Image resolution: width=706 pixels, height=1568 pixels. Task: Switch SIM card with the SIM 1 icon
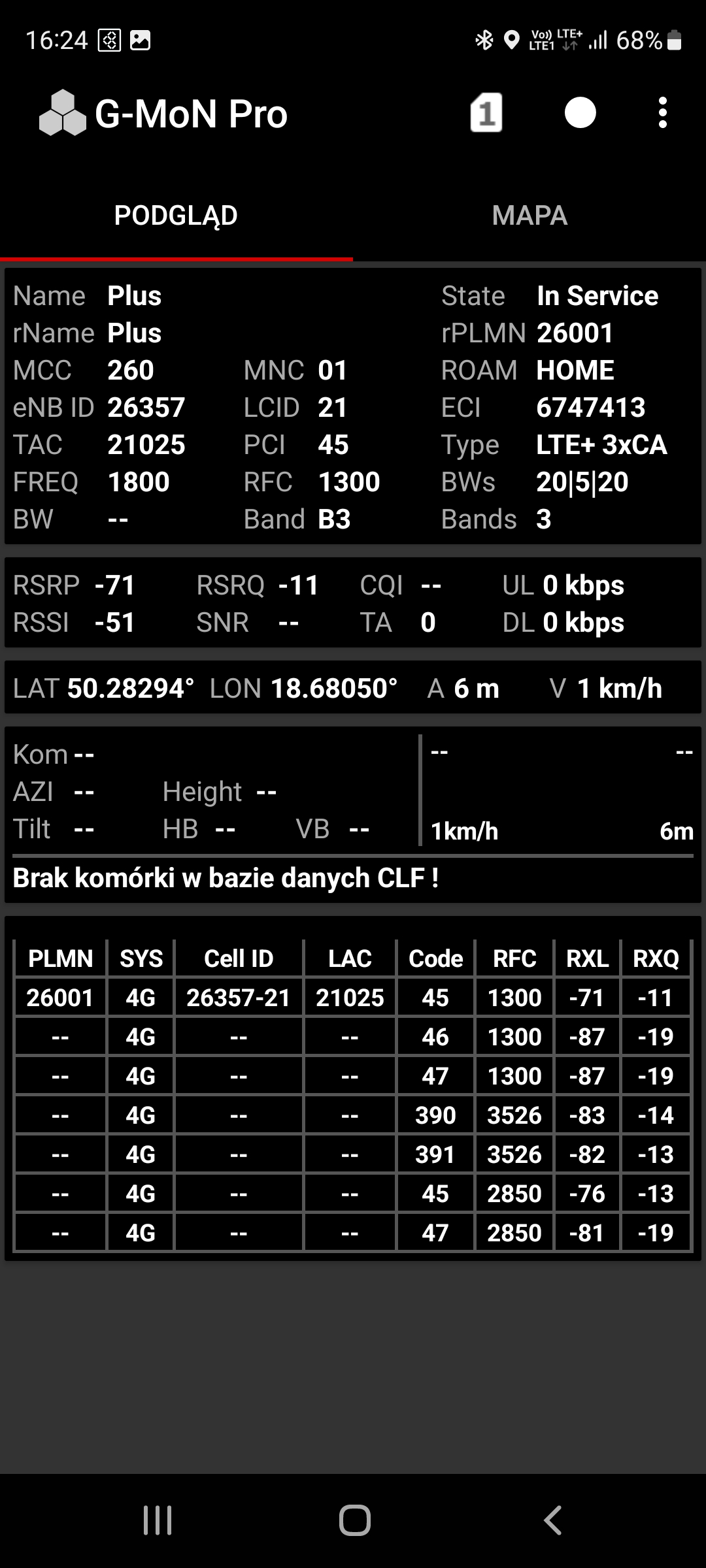[x=486, y=113]
